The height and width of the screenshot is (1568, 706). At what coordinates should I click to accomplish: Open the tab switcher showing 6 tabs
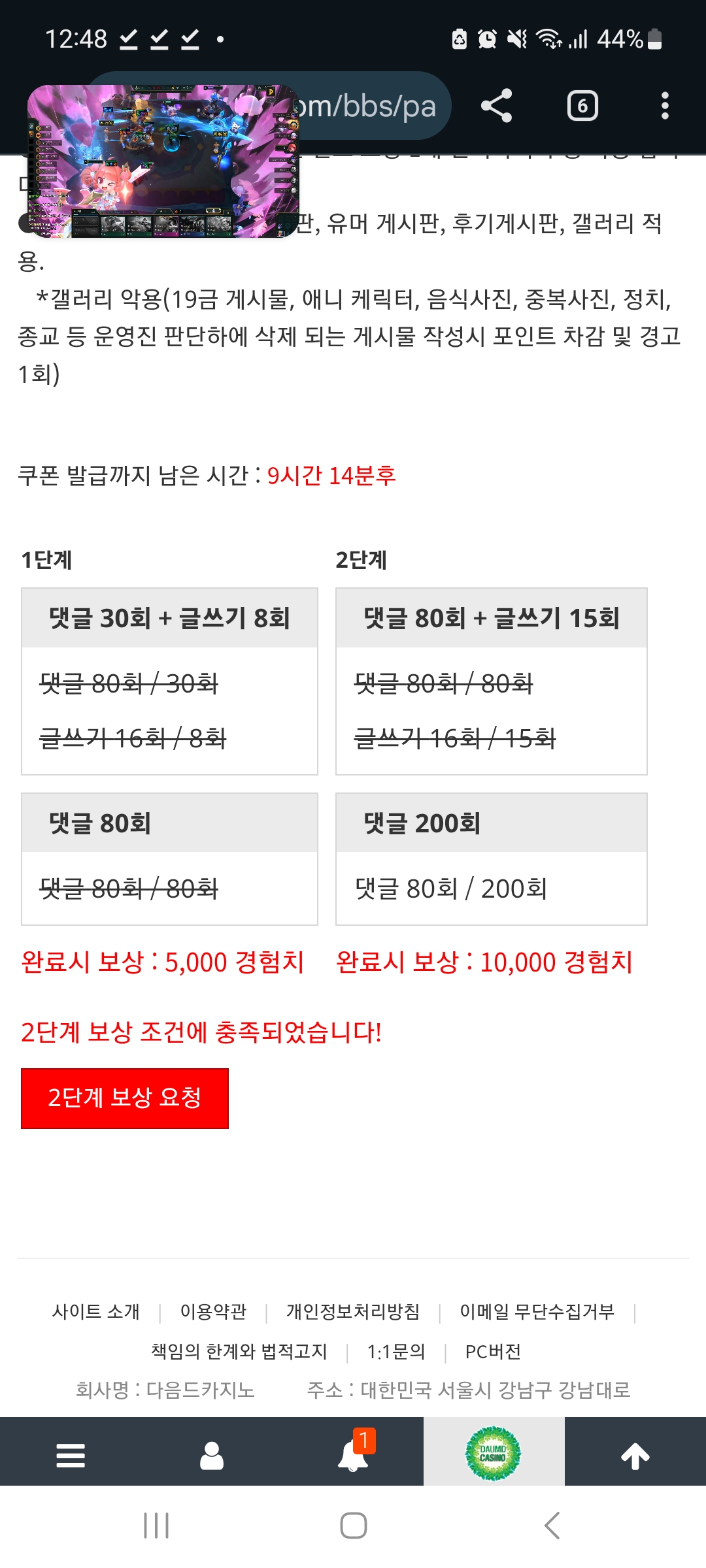(x=582, y=106)
